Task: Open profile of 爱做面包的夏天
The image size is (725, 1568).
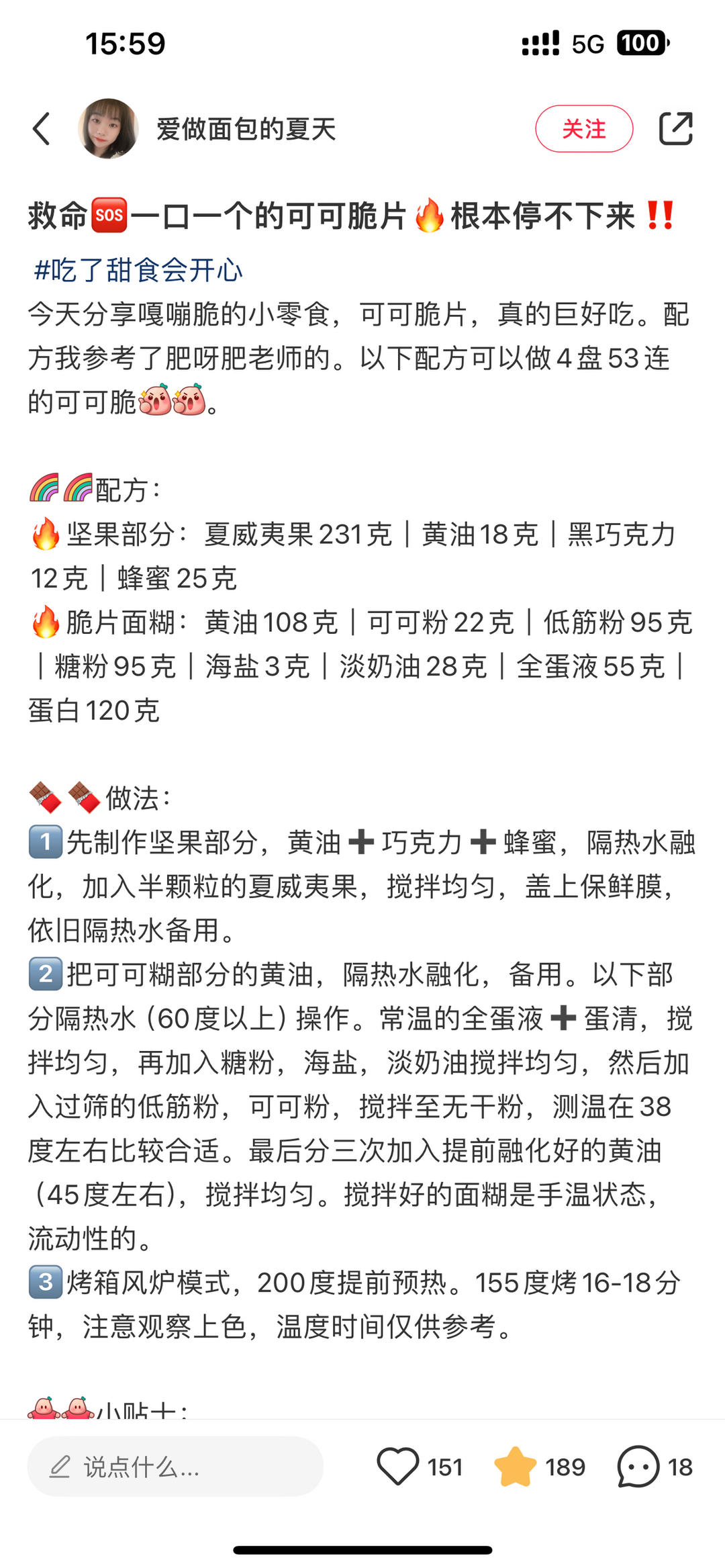Action: (x=246, y=129)
